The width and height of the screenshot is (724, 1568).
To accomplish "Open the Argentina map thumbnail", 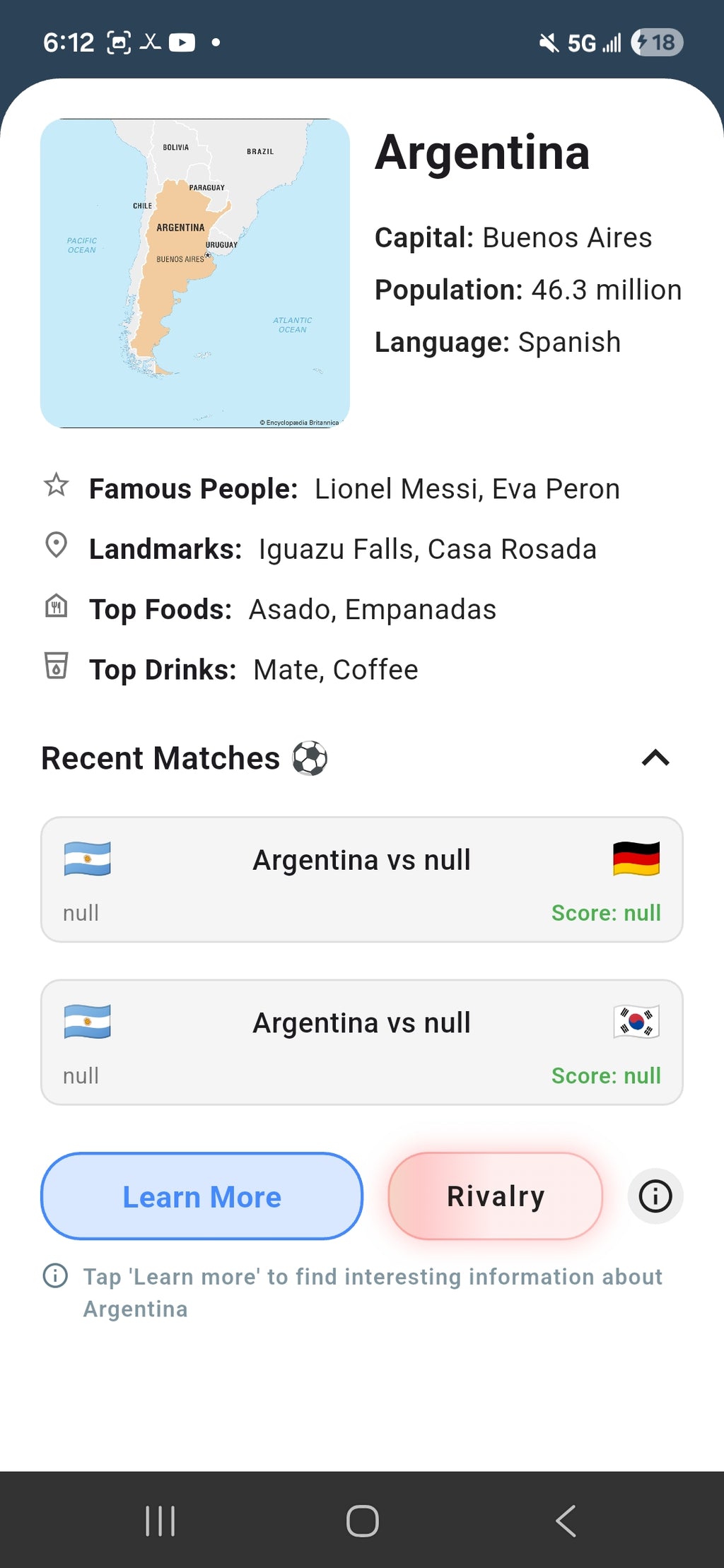I will (x=197, y=273).
